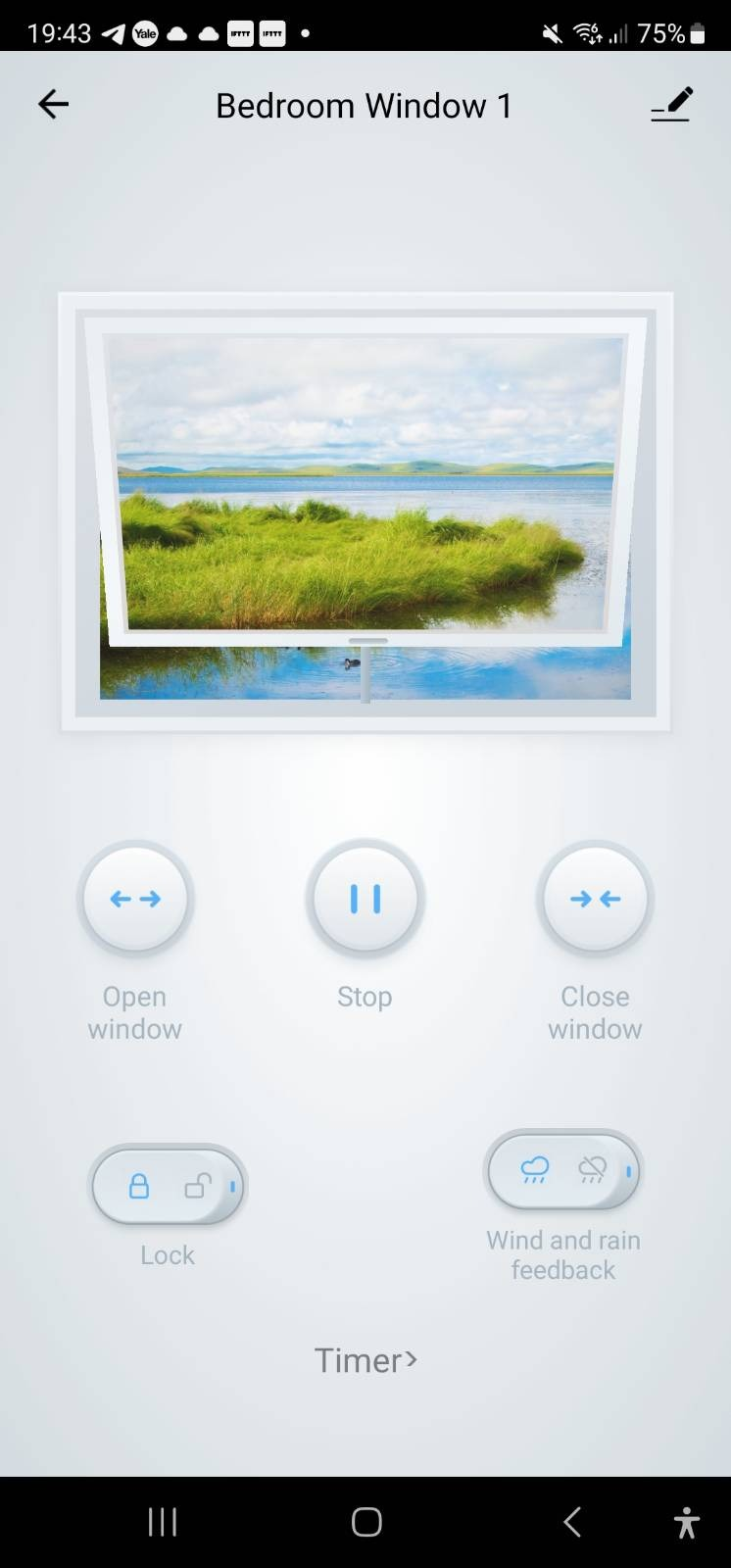Tap the Open window button
Screen dimensions: 731x1568
135,899
